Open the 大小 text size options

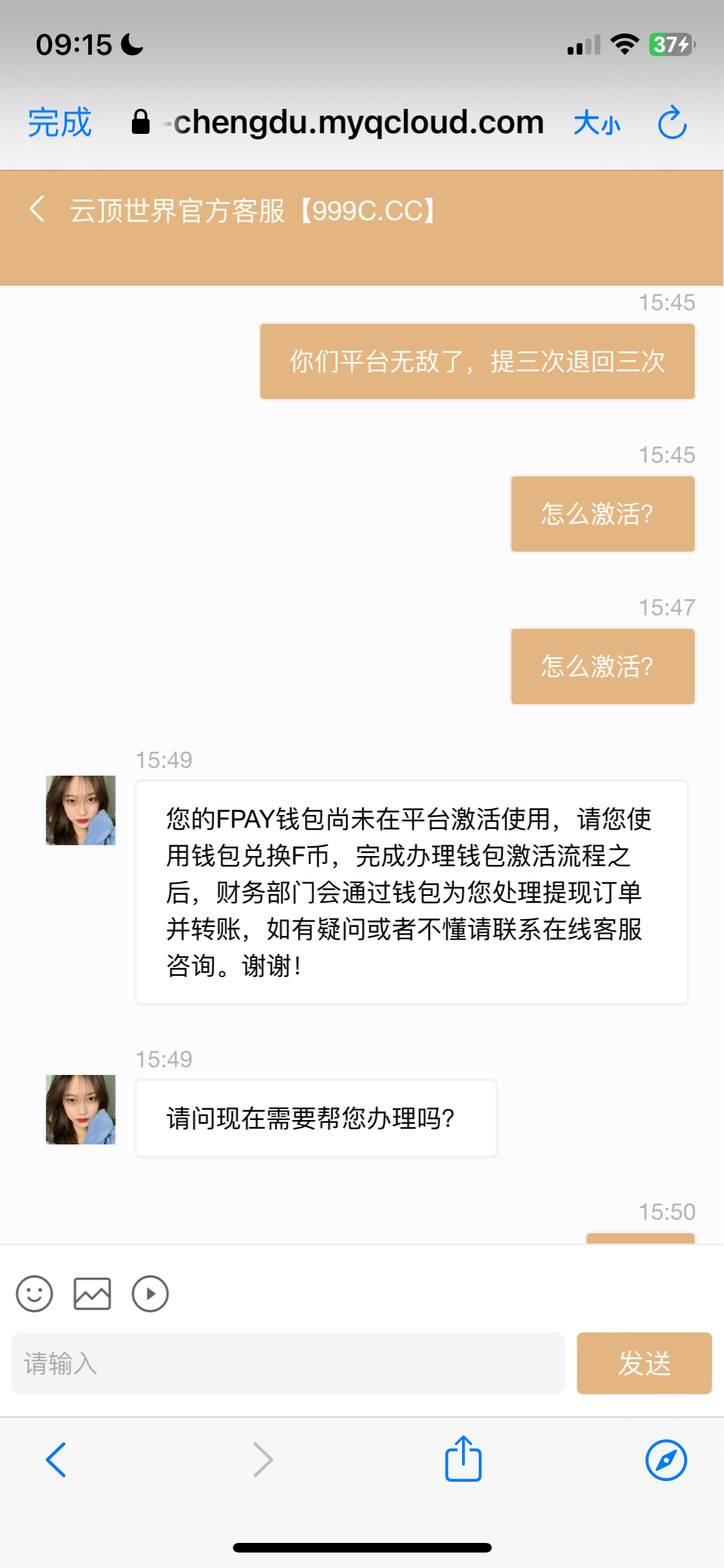597,122
